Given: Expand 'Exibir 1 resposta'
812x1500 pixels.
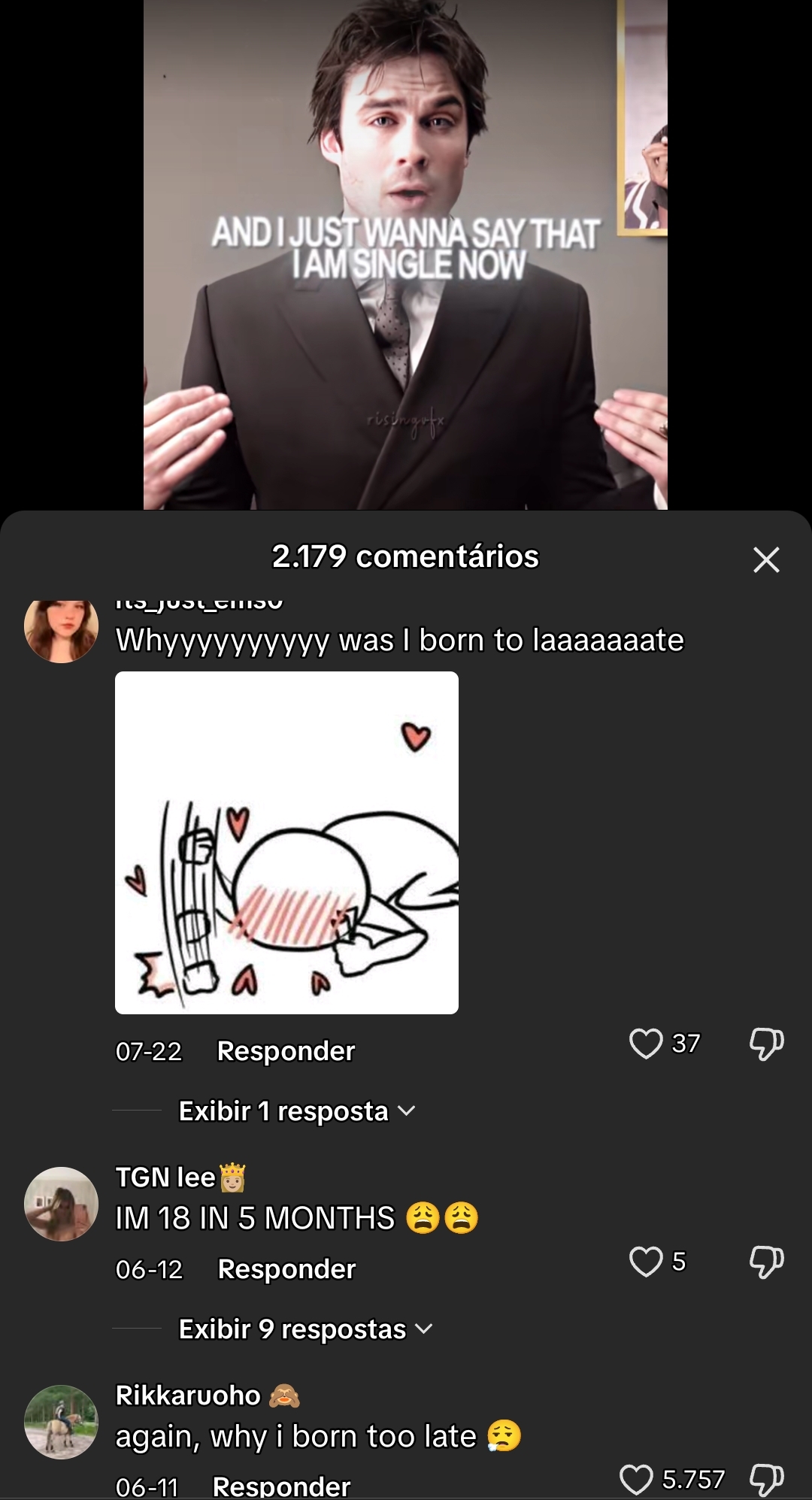Looking at the screenshot, I should click(x=296, y=1111).
